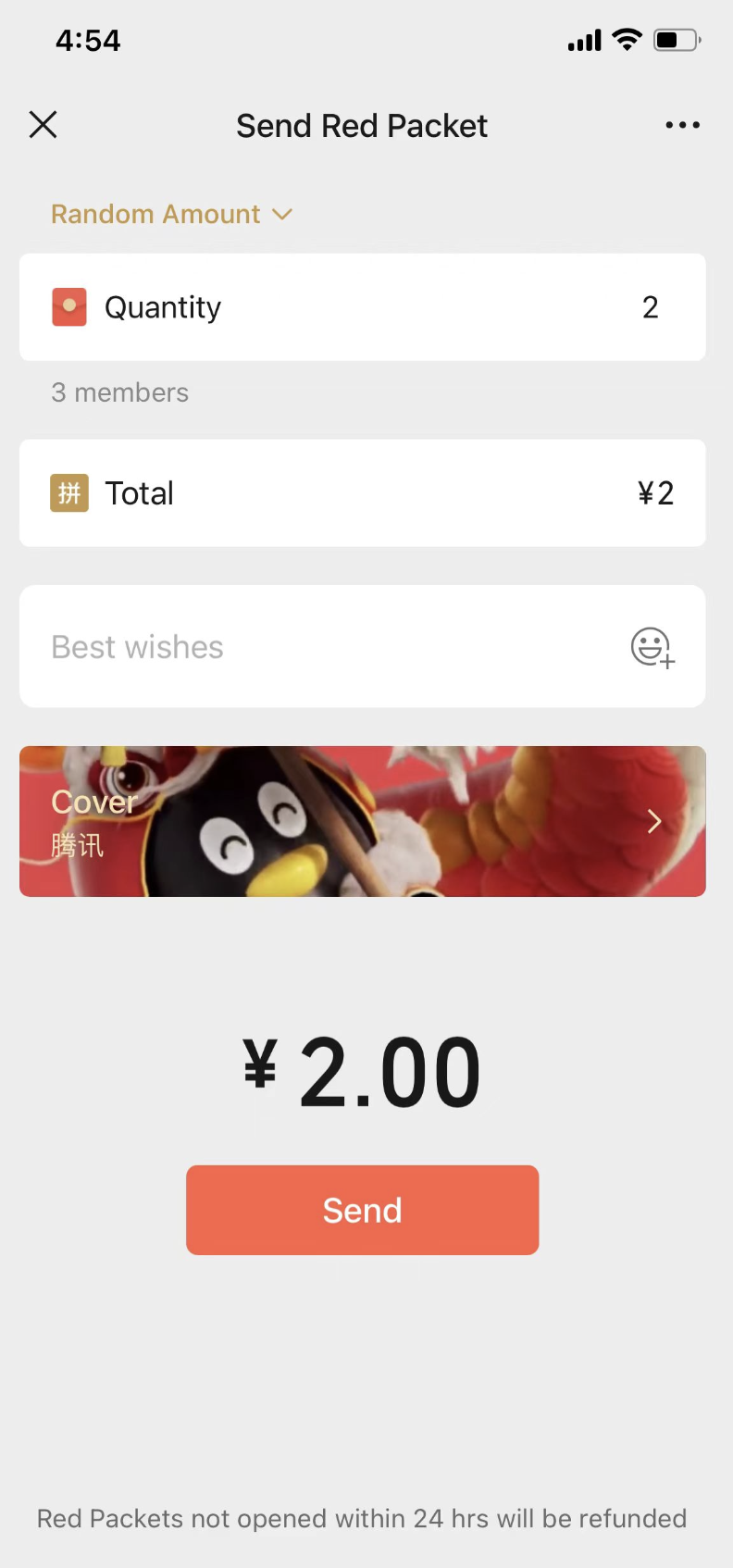This screenshot has height=1568, width=733.
Task: Open the three-dot overflow menu
Action: pos(682,125)
